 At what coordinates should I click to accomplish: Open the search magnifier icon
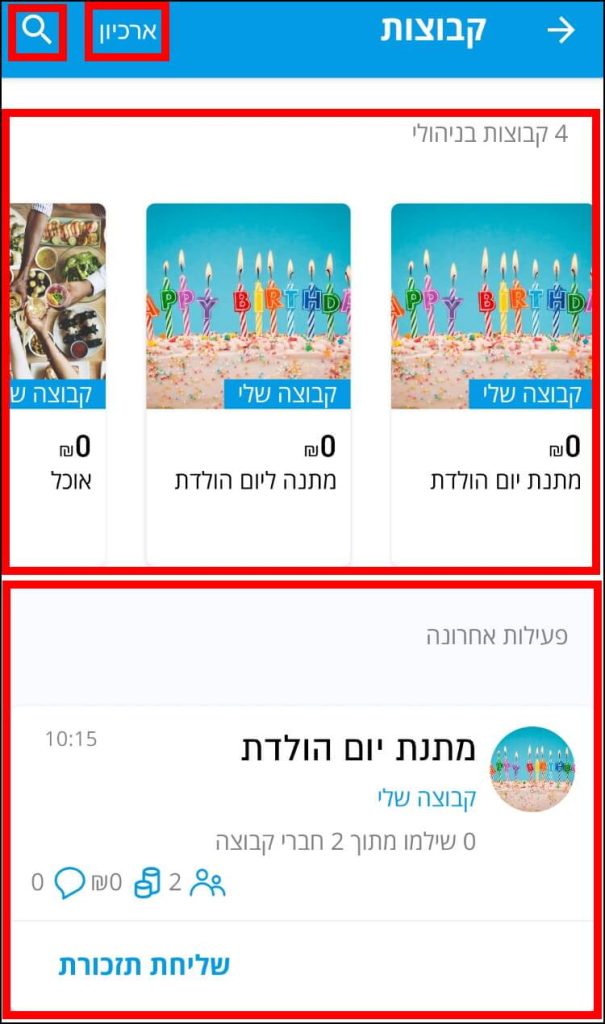[37, 31]
